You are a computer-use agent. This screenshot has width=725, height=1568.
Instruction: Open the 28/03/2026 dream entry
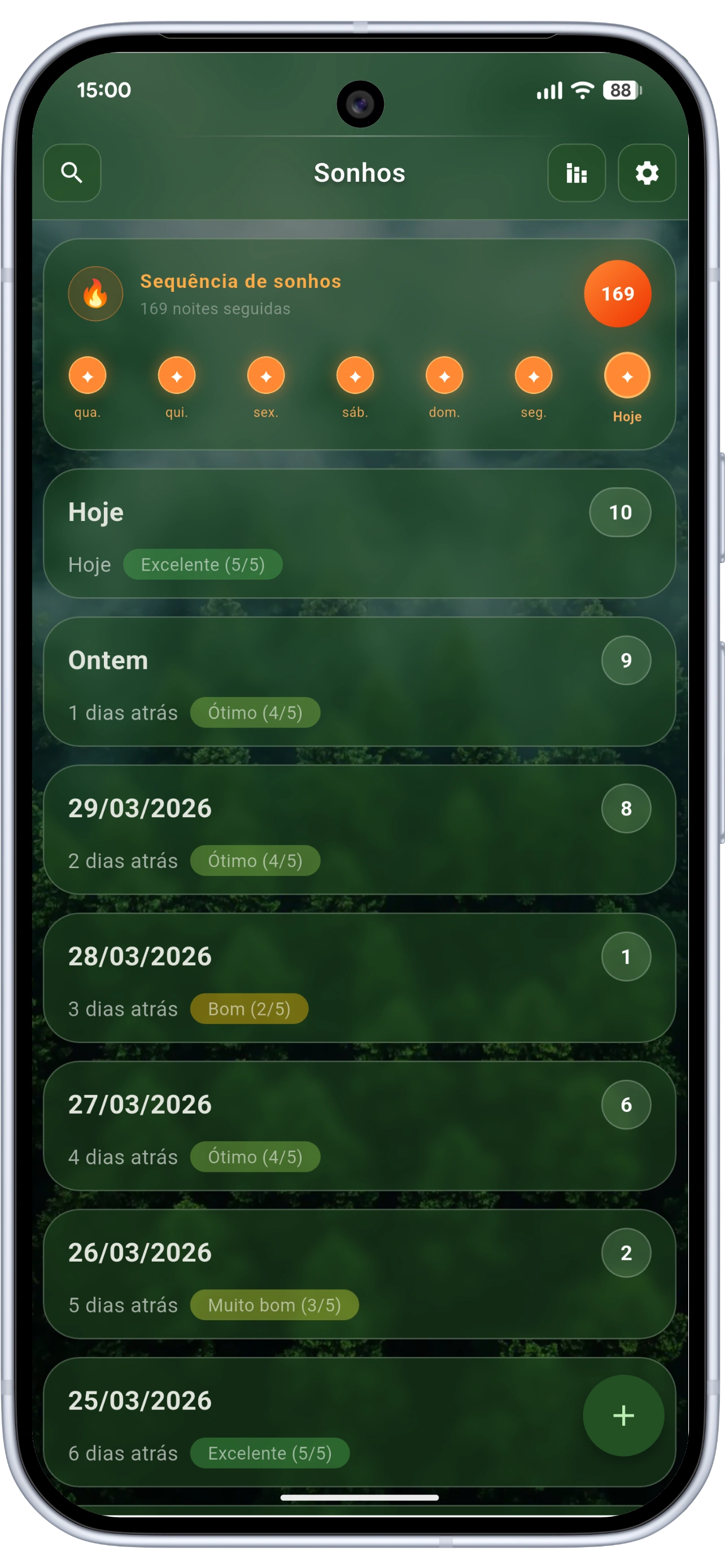(x=359, y=978)
